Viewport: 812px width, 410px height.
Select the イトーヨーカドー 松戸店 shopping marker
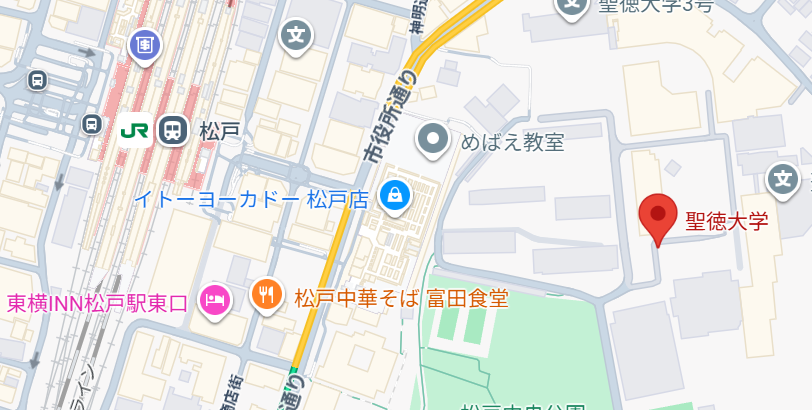click(x=397, y=195)
